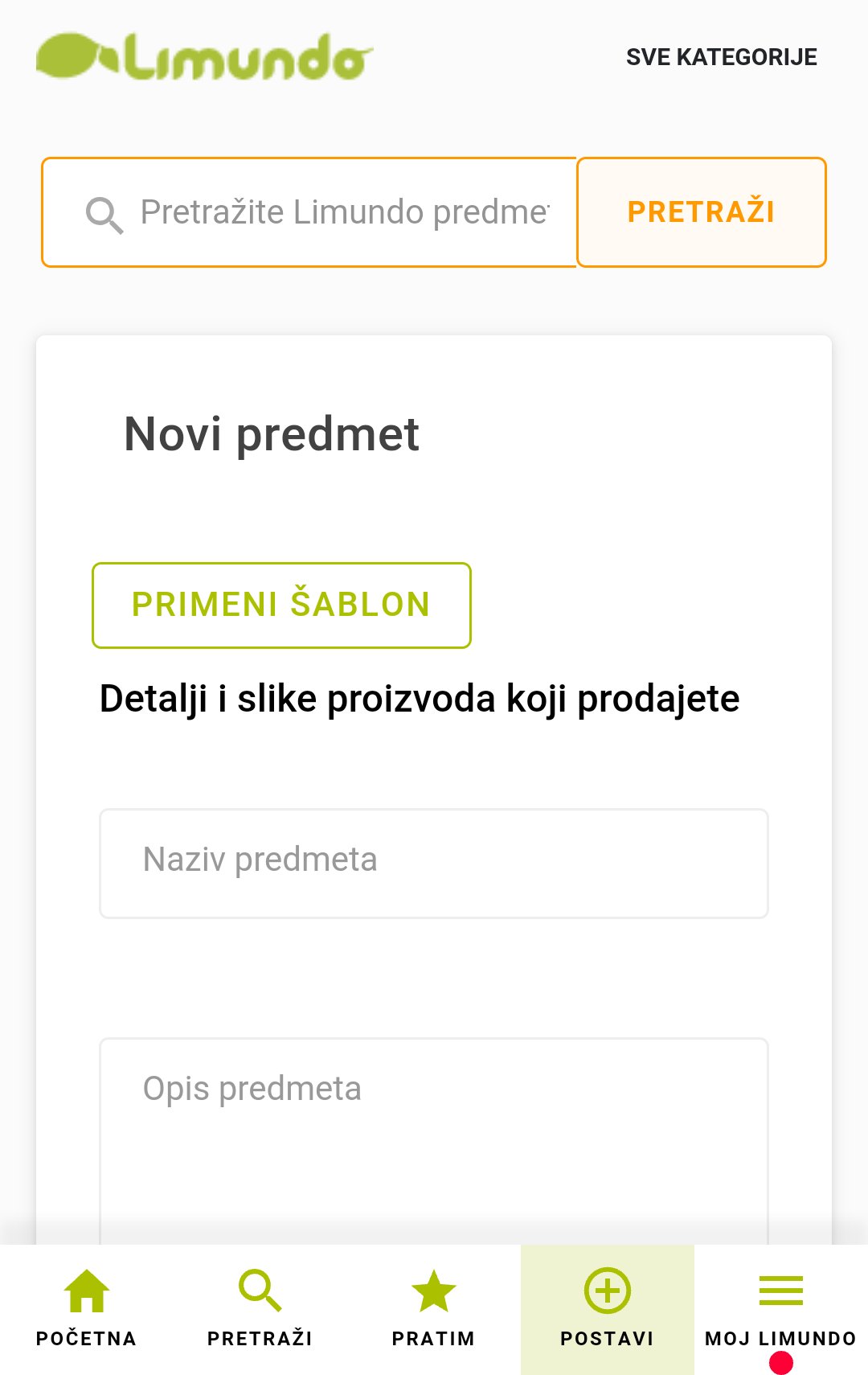Open the SVE KATEGORIJE menu

click(722, 56)
